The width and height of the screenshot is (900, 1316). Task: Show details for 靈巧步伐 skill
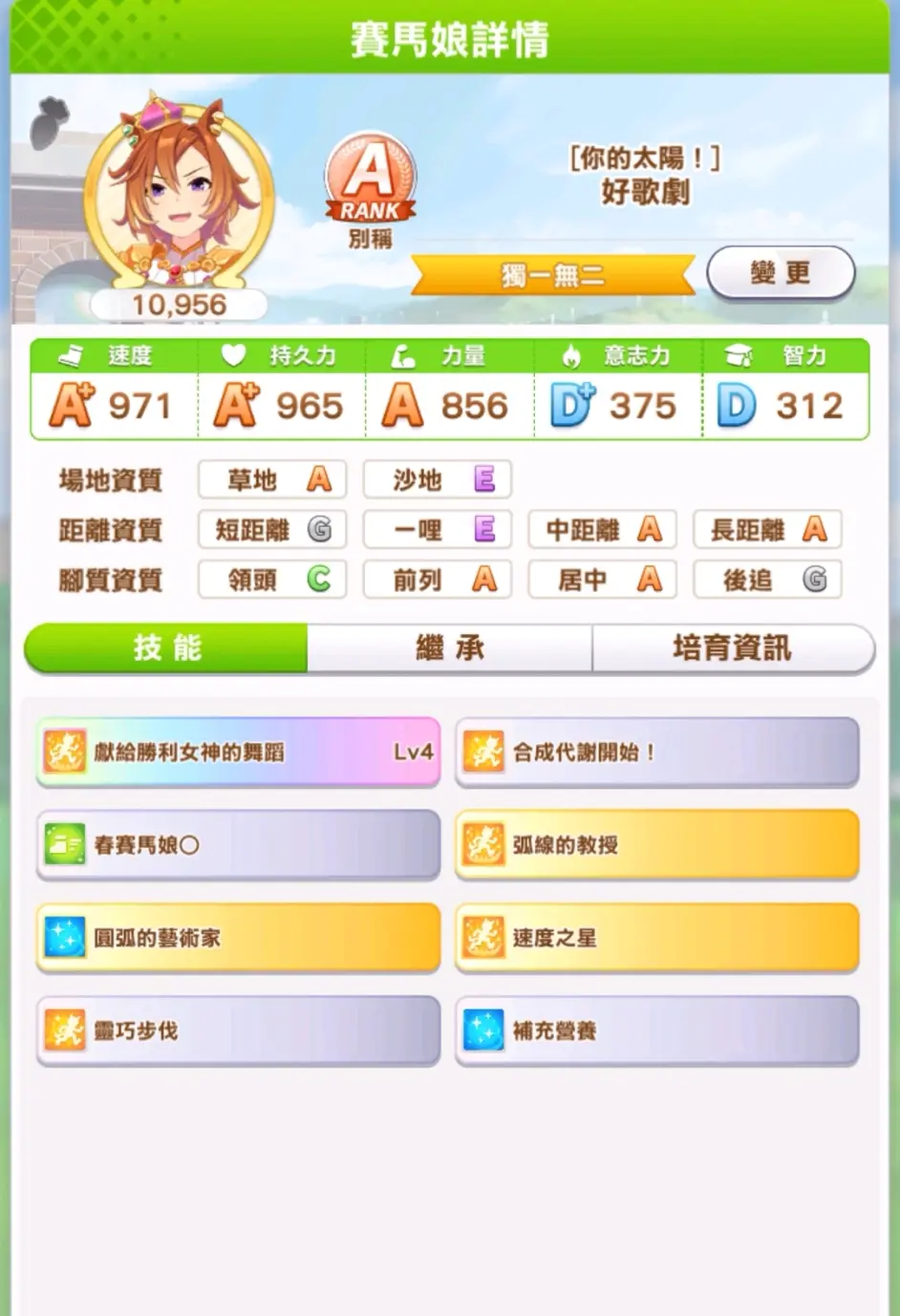[238, 1030]
